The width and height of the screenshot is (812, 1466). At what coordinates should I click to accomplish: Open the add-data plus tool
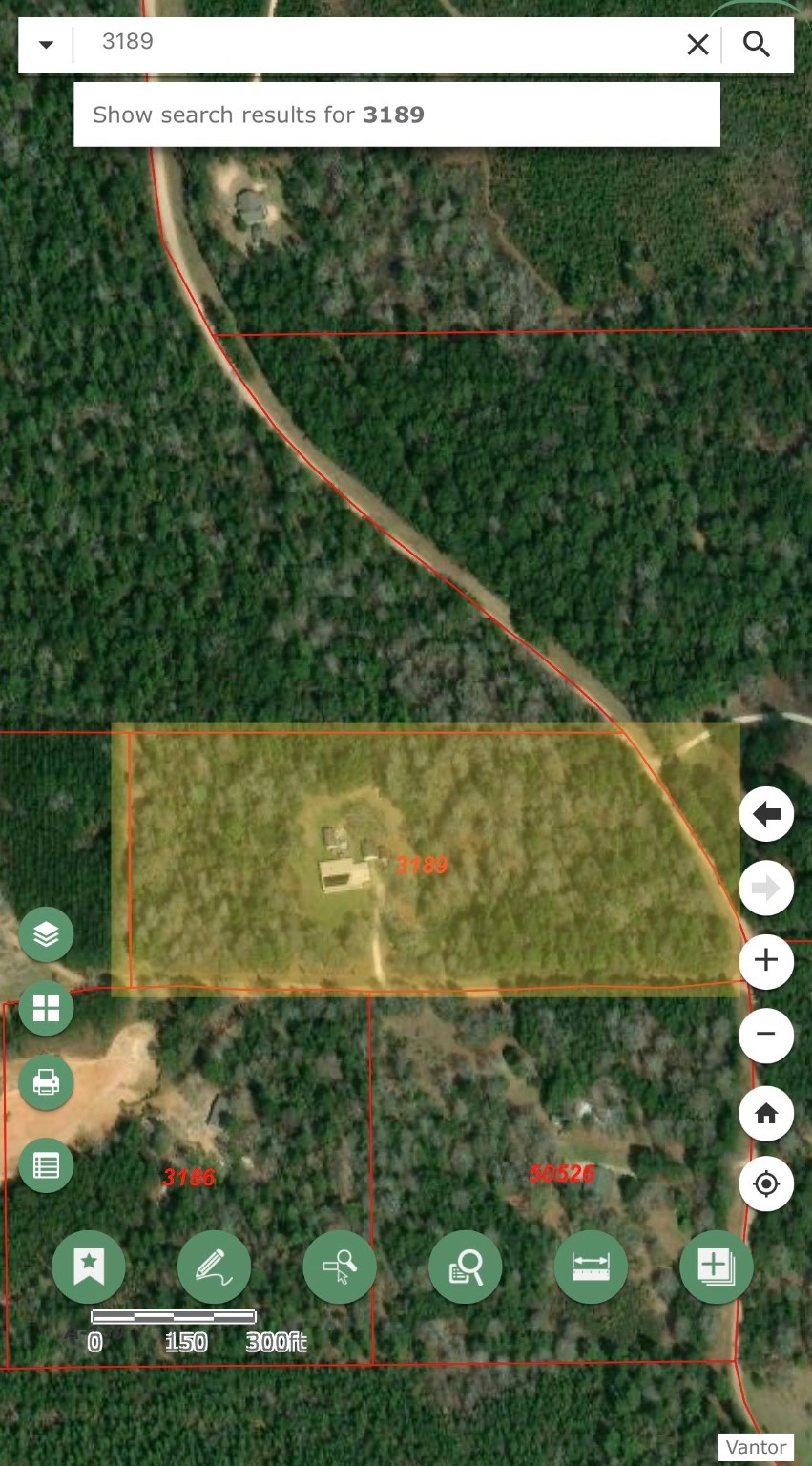(x=717, y=1267)
